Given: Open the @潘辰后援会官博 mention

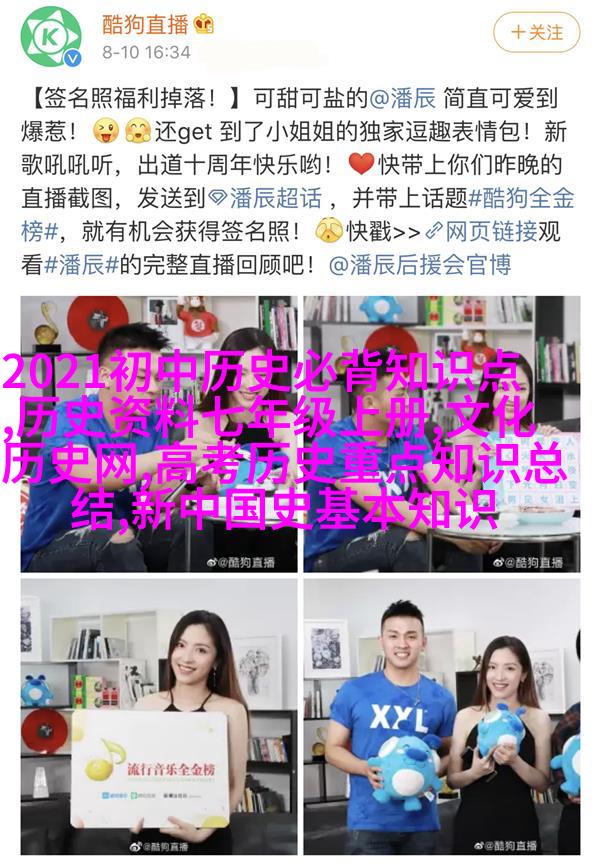Looking at the screenshot, I should (419, 265).
